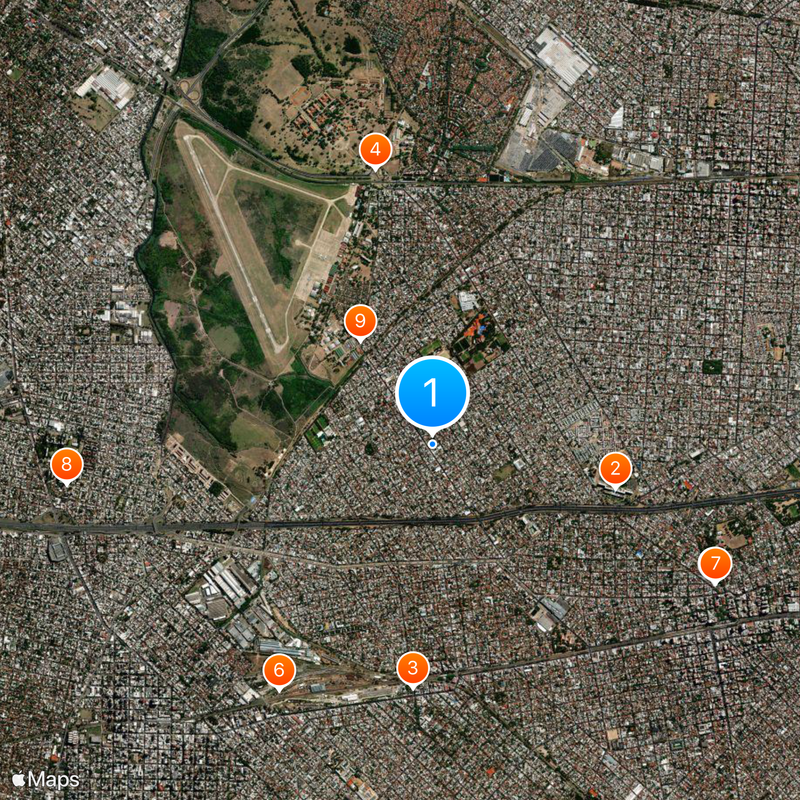This screenshot has width=800, height=800.
Task: Tap orange map pin number 2
Action: pos(615,468)
